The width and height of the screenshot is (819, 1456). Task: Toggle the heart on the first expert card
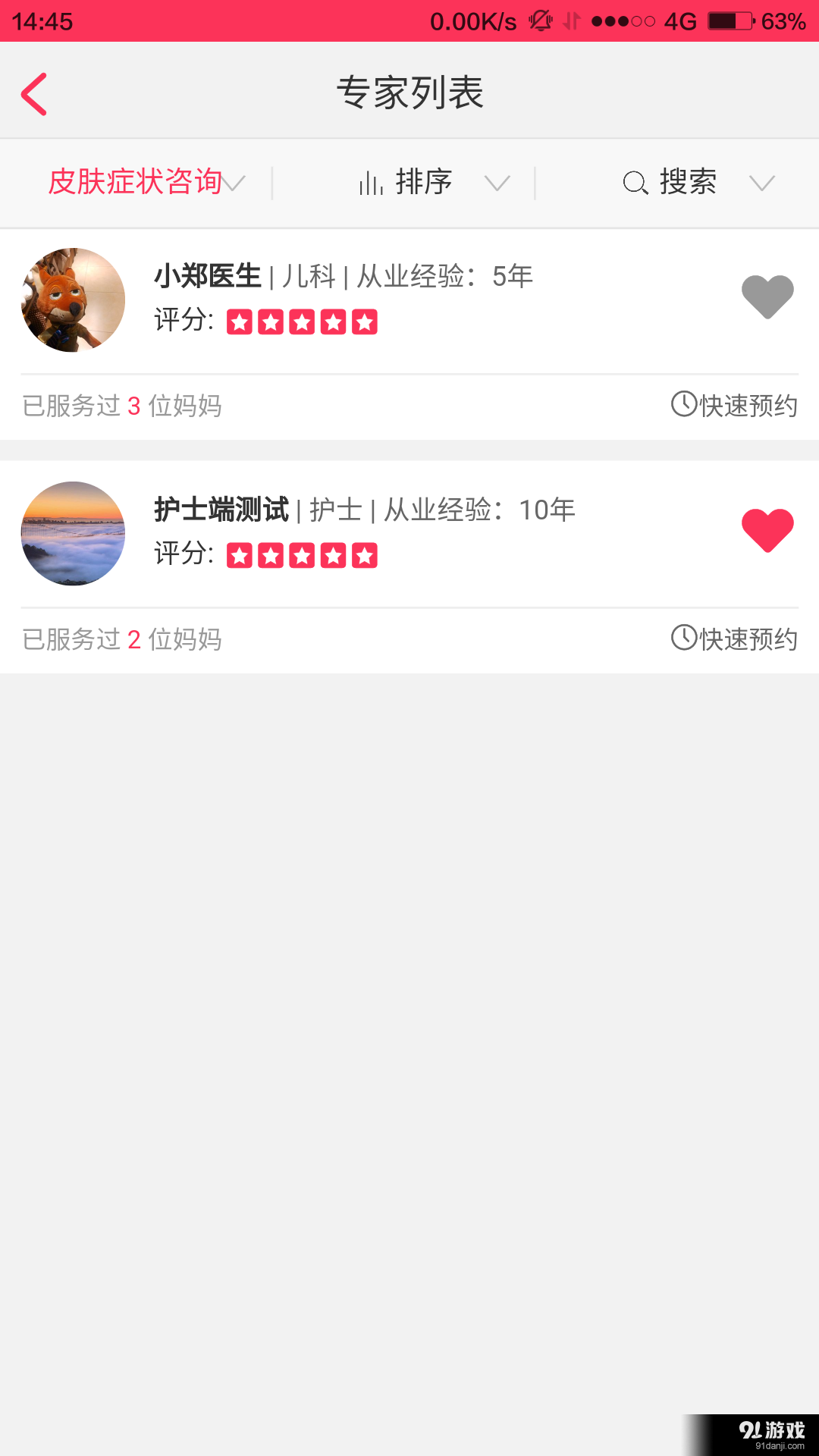pyautogui.click(x=768, y=298)
